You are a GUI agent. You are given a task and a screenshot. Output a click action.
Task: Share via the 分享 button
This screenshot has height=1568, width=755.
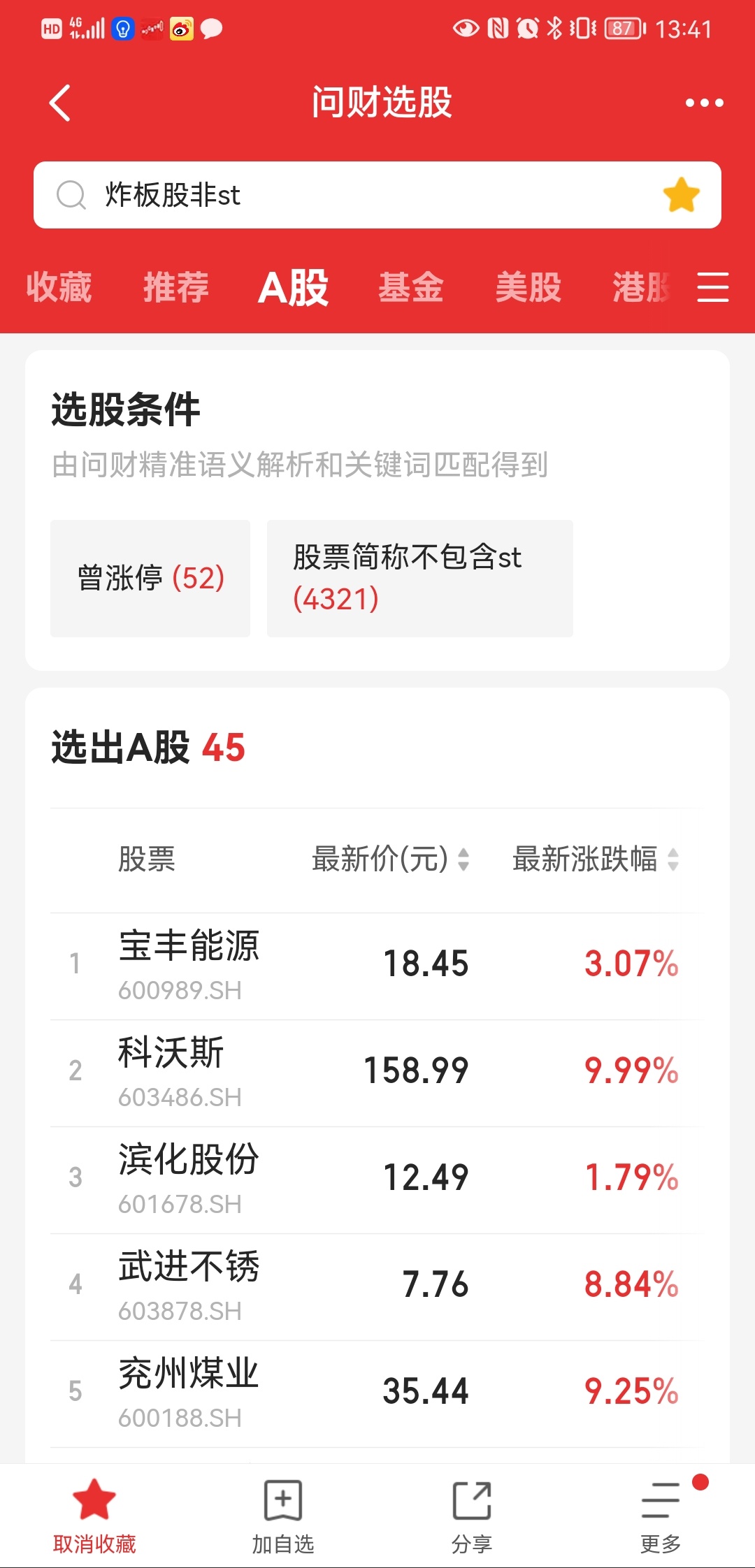(472, 1516)
